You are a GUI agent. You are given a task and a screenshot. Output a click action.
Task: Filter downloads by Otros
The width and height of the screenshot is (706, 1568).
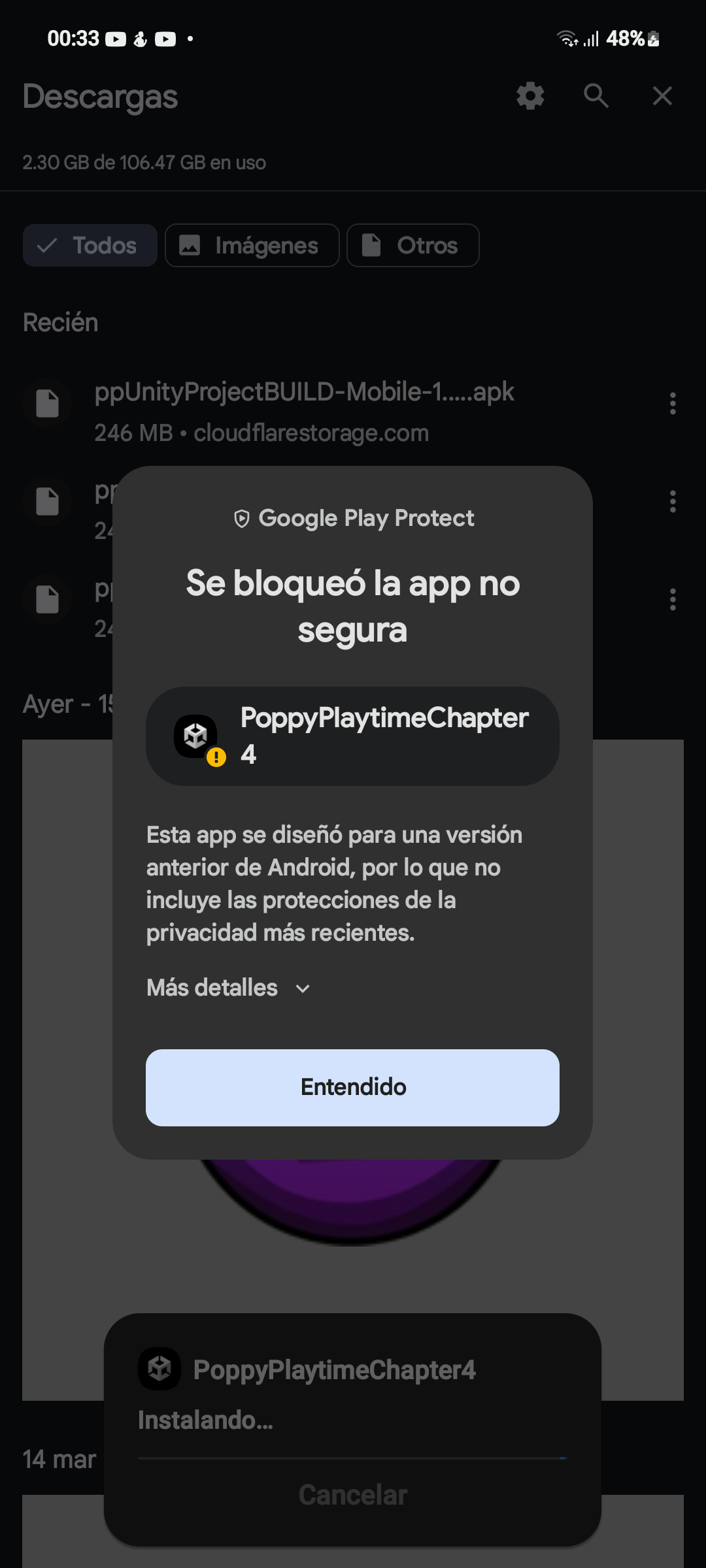(x=412, y=246)
